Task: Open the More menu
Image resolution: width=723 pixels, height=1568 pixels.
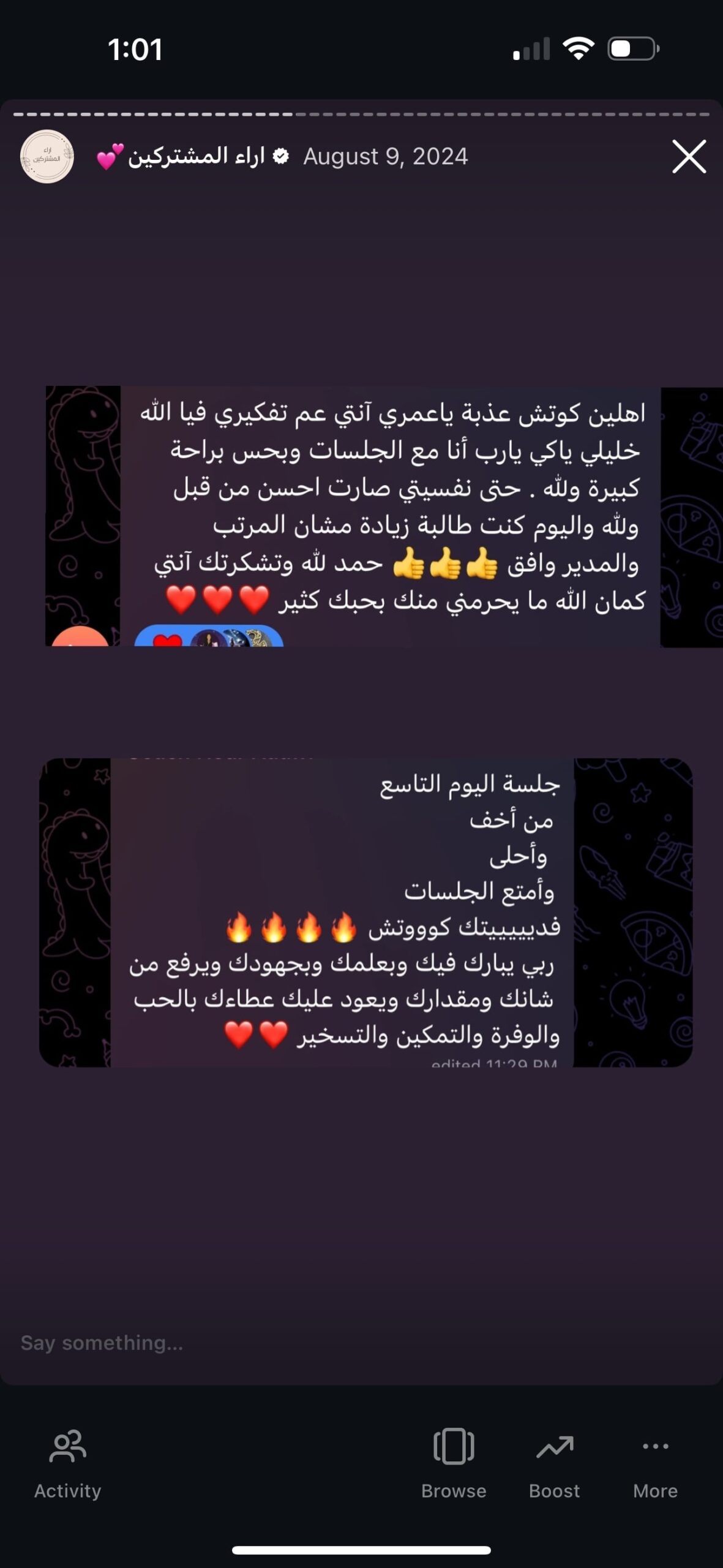Action: [655, 1464]
